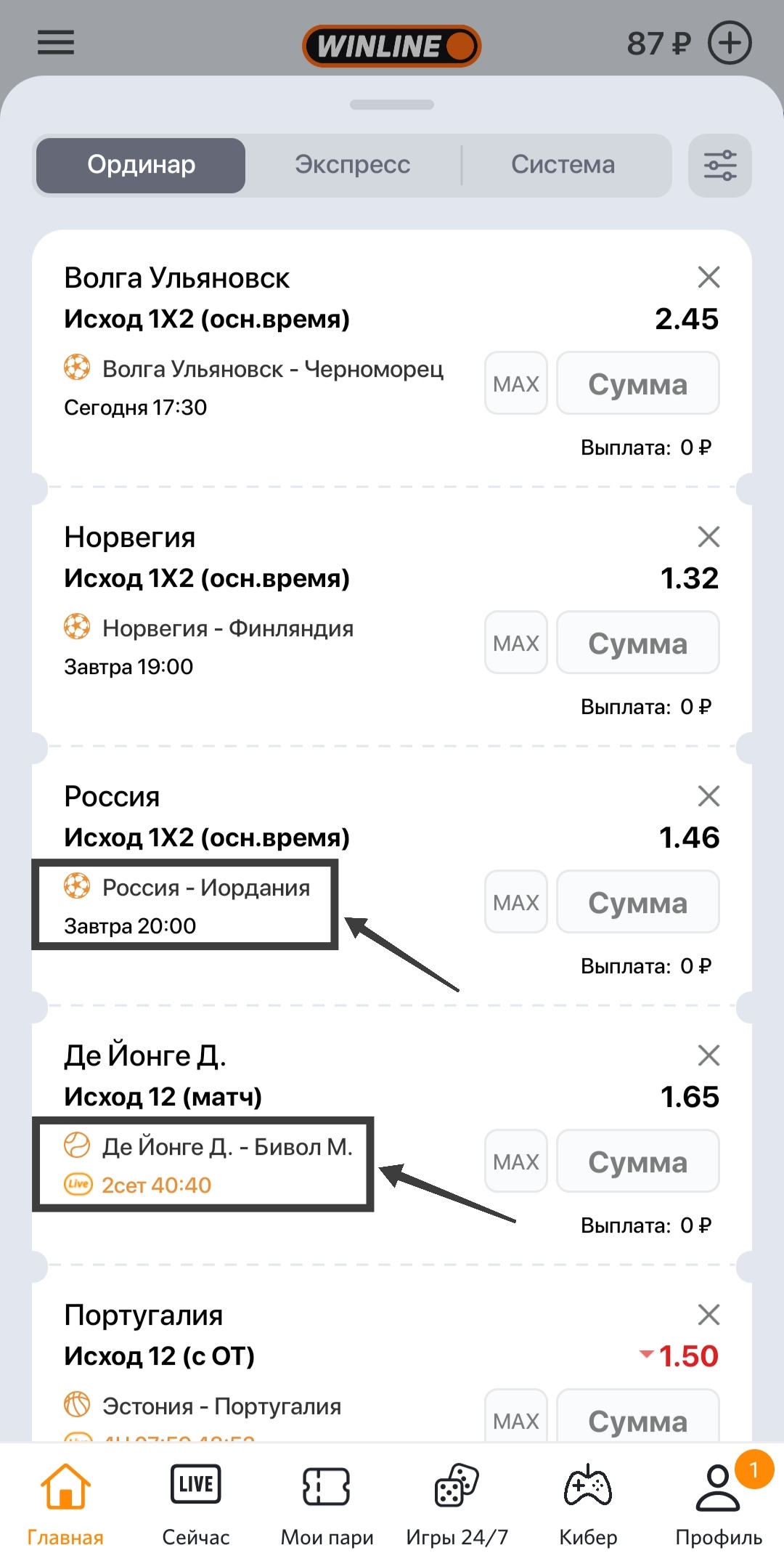
Task: Enter the stake amount for Норвегия bet
Action: click(637, 643)
